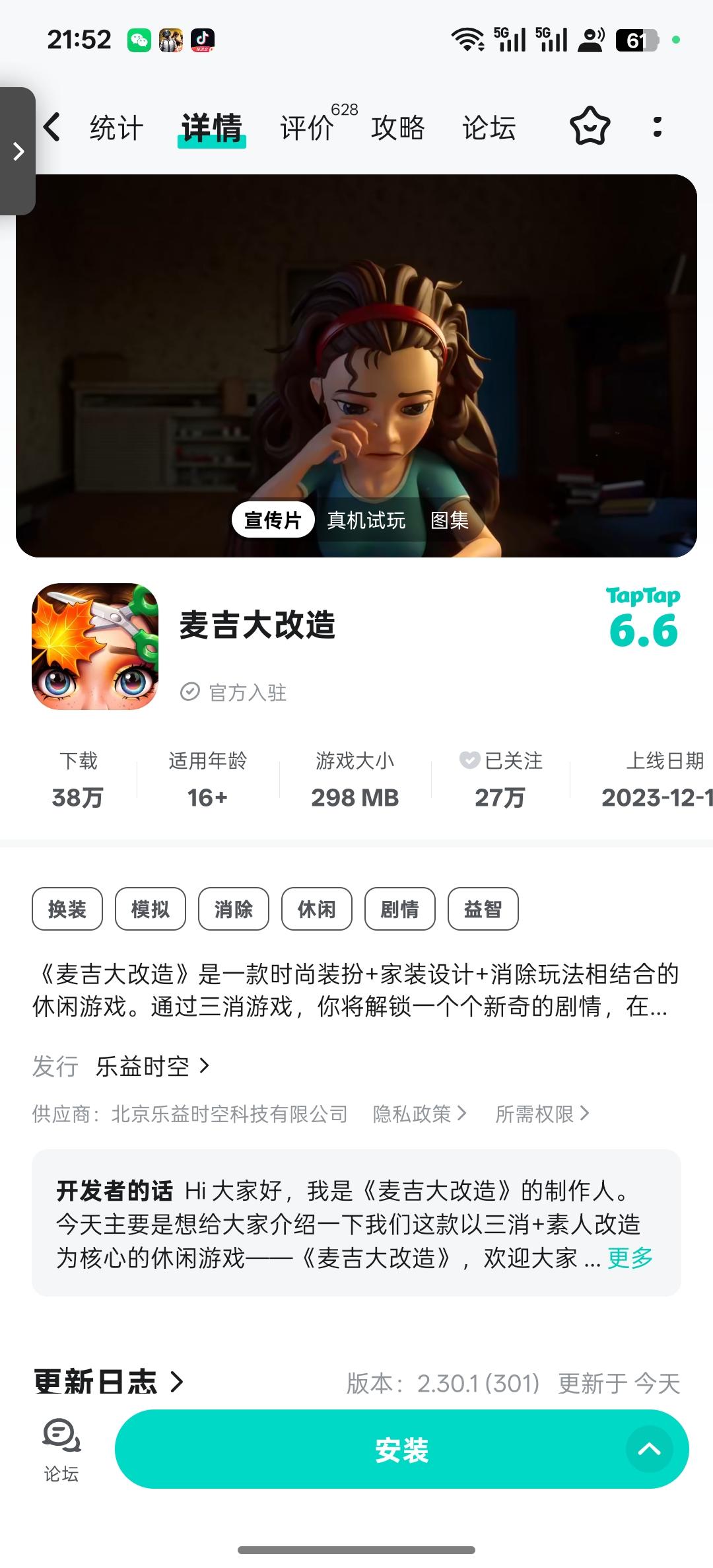Open the 隐私政策 privacy policy link
Image resolution: width=713 pixels, height=1568 pixels.
[417, 1114]
